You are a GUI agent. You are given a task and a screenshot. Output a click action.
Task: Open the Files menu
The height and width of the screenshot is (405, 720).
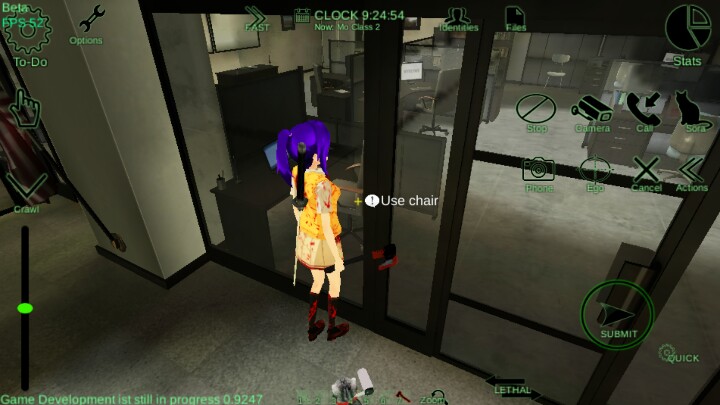(516, 17)
